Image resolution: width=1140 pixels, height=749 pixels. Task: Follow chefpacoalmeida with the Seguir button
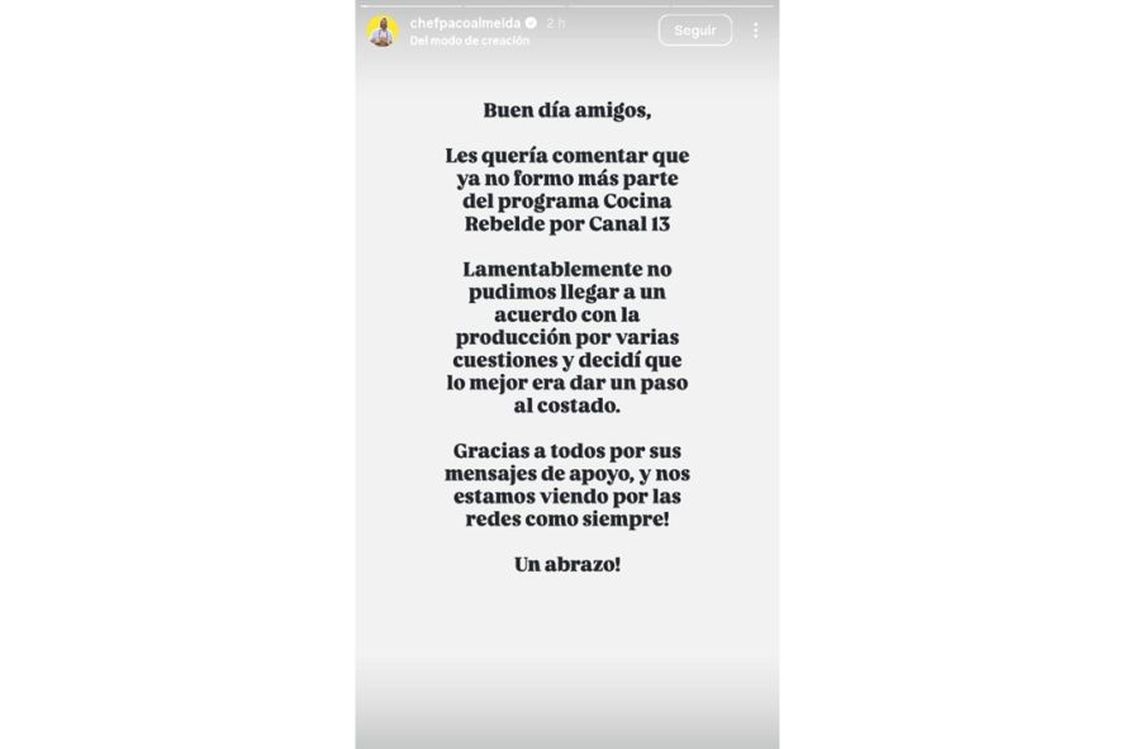coord(694,30)
